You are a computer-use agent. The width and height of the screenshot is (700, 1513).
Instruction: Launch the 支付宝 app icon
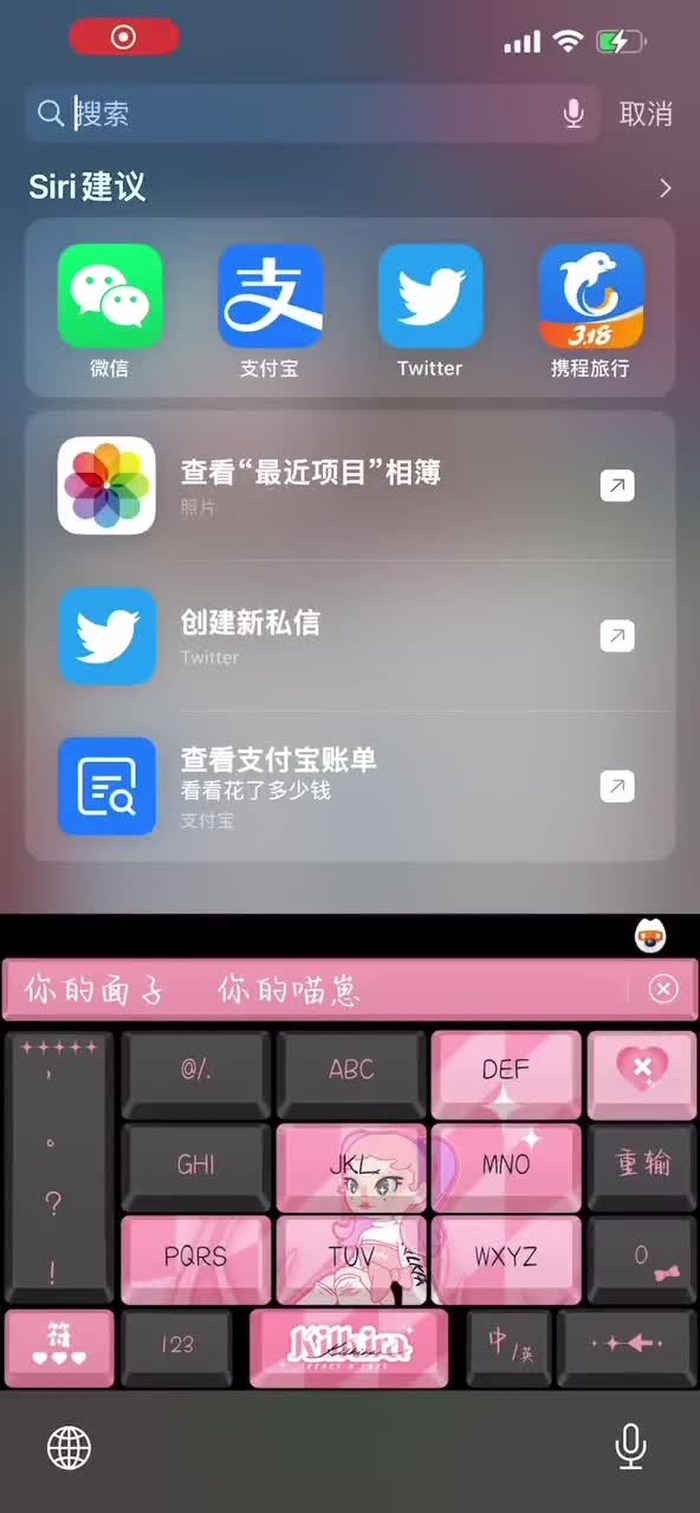click(x=270, y=297)
